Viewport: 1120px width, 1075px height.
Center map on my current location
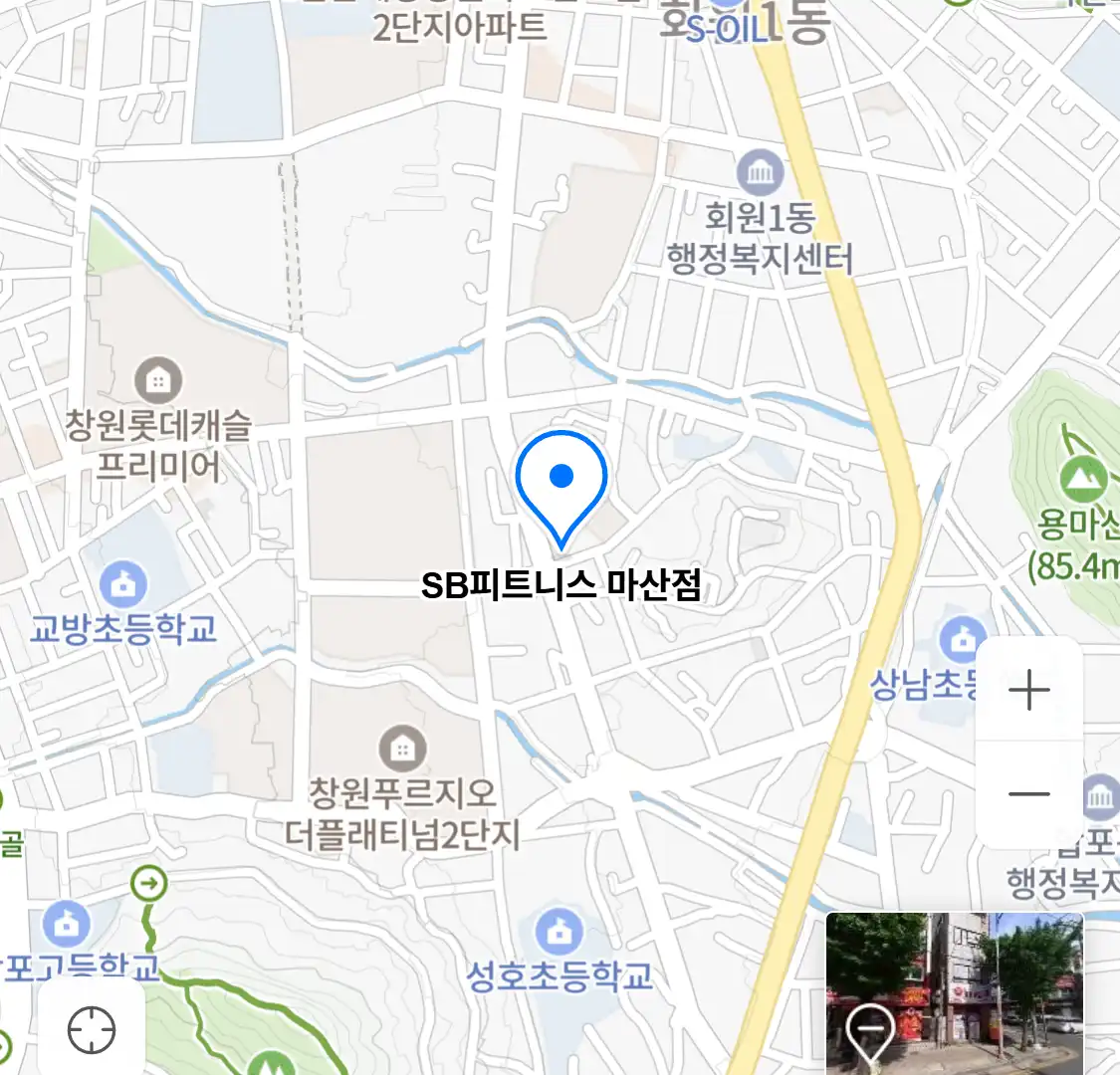92,1029
